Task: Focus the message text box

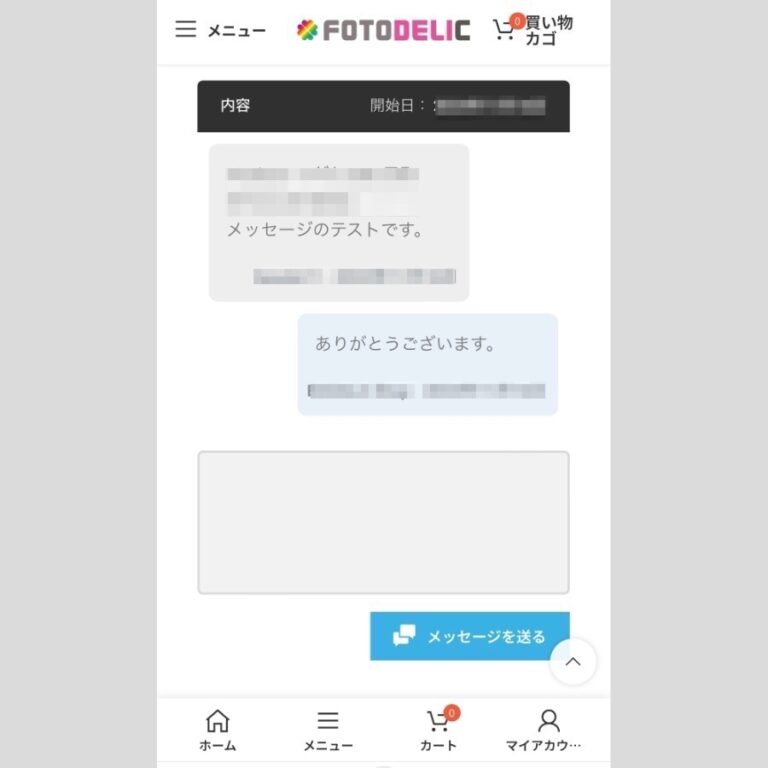Action: (383, 522)
